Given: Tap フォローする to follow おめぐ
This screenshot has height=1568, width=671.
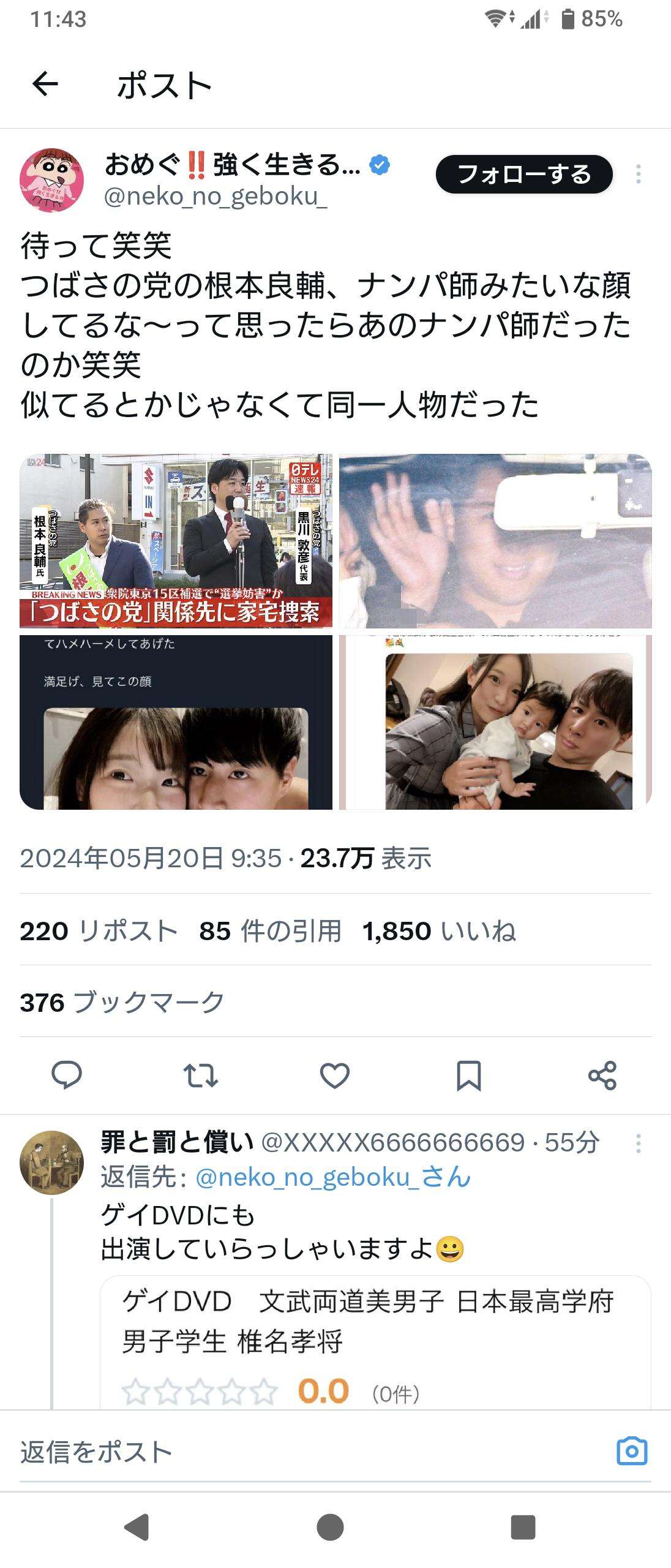Looking at the screenshot, I should point(524,175).
